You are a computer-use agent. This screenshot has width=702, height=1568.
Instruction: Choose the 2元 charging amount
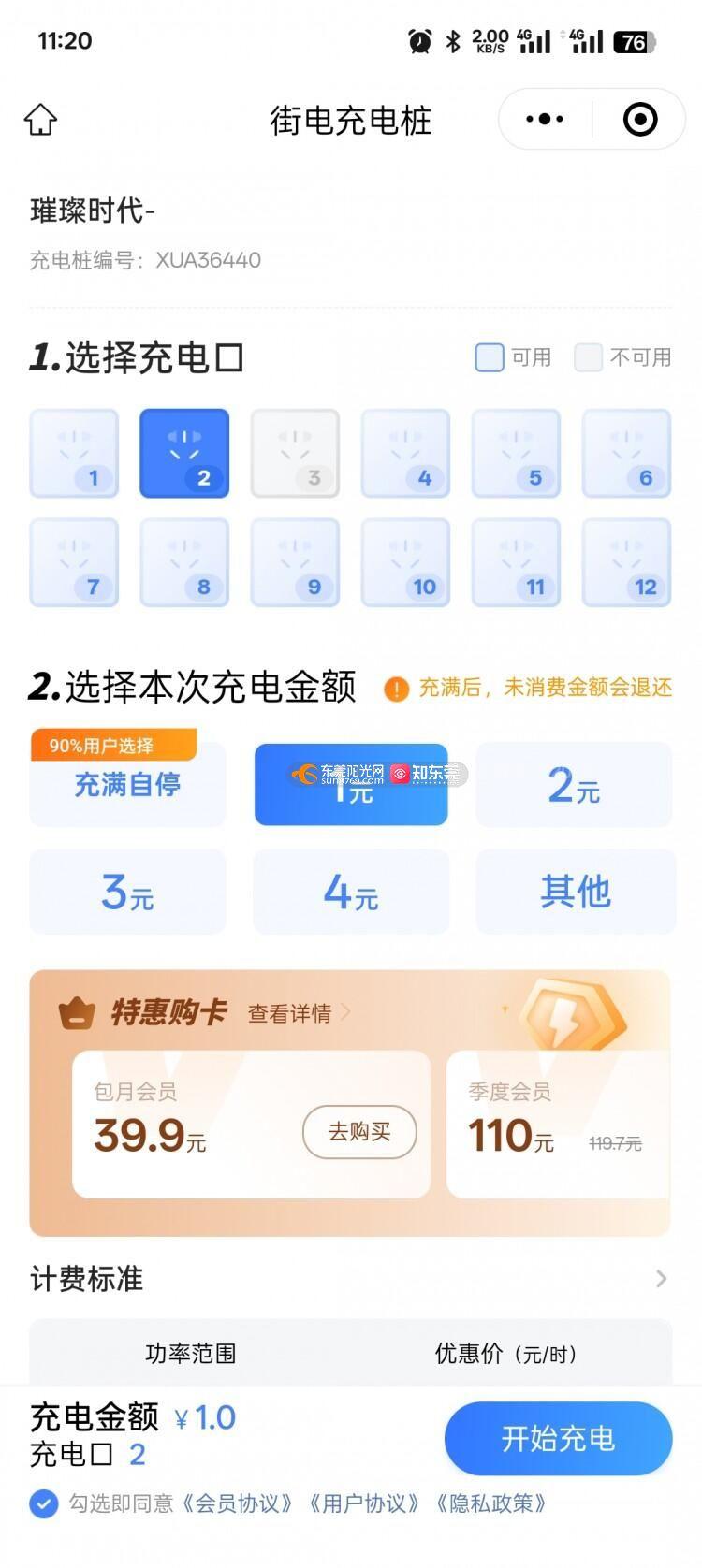[574, 784]
